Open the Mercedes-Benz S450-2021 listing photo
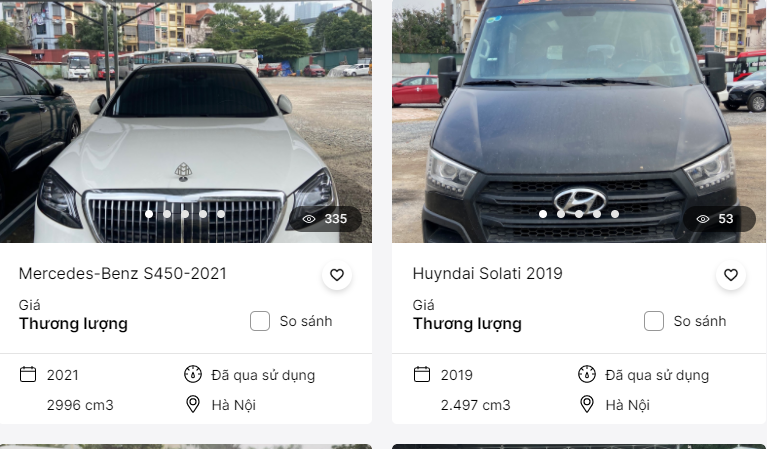This screenshot has width=767, height=449. click(186, 120)
